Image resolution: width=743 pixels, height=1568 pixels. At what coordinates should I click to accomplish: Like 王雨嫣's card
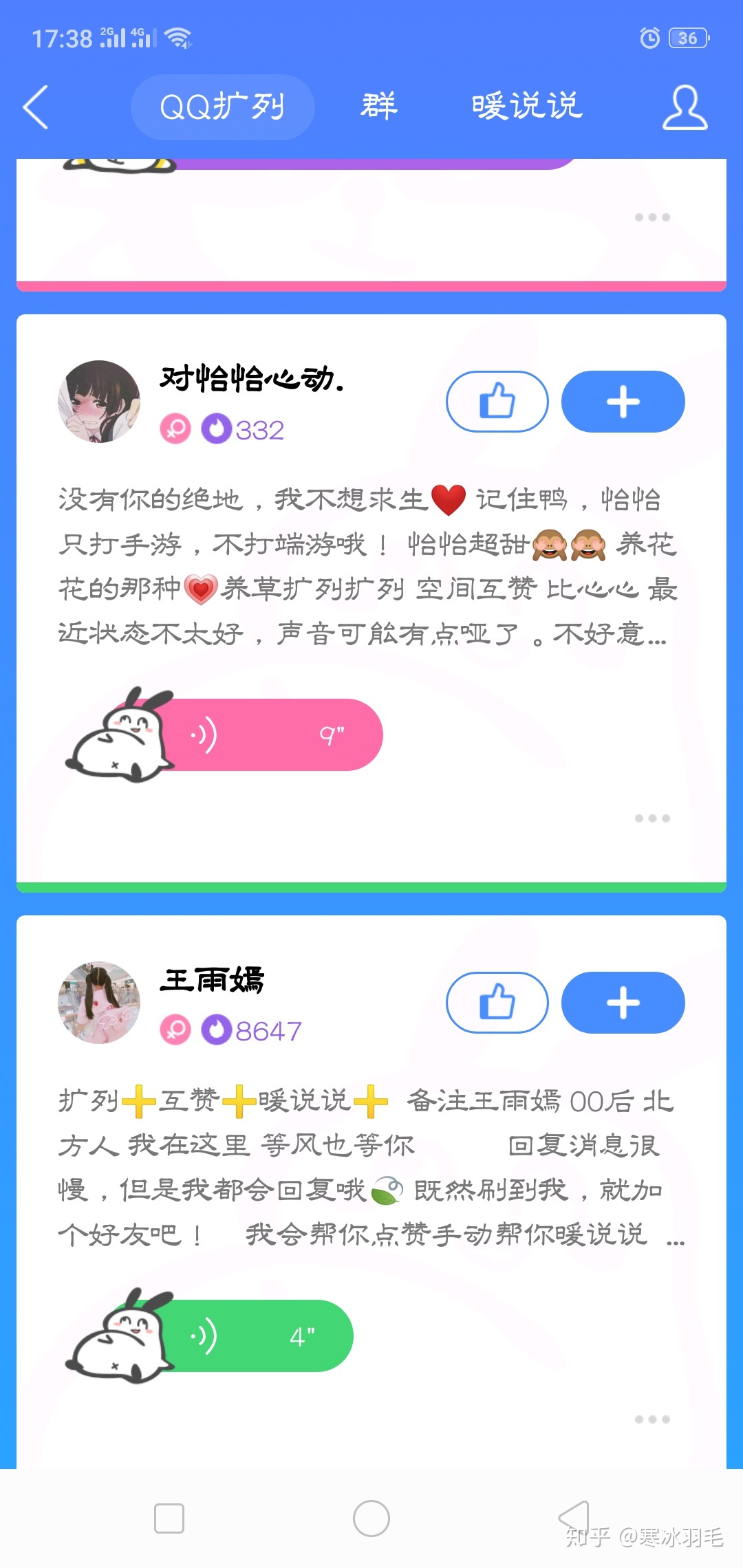click(x=497, y=1003)
